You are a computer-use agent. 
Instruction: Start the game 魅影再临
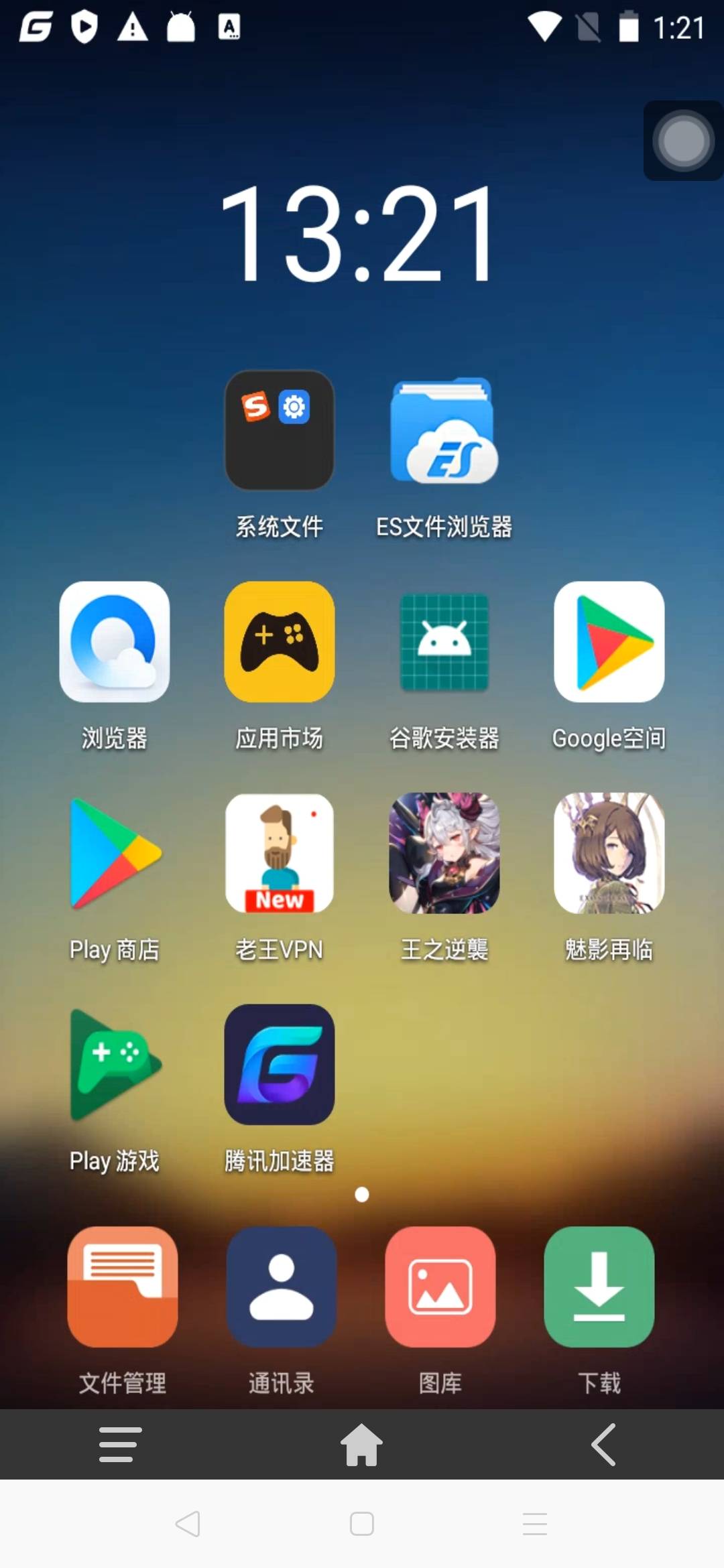pos(609,853)
